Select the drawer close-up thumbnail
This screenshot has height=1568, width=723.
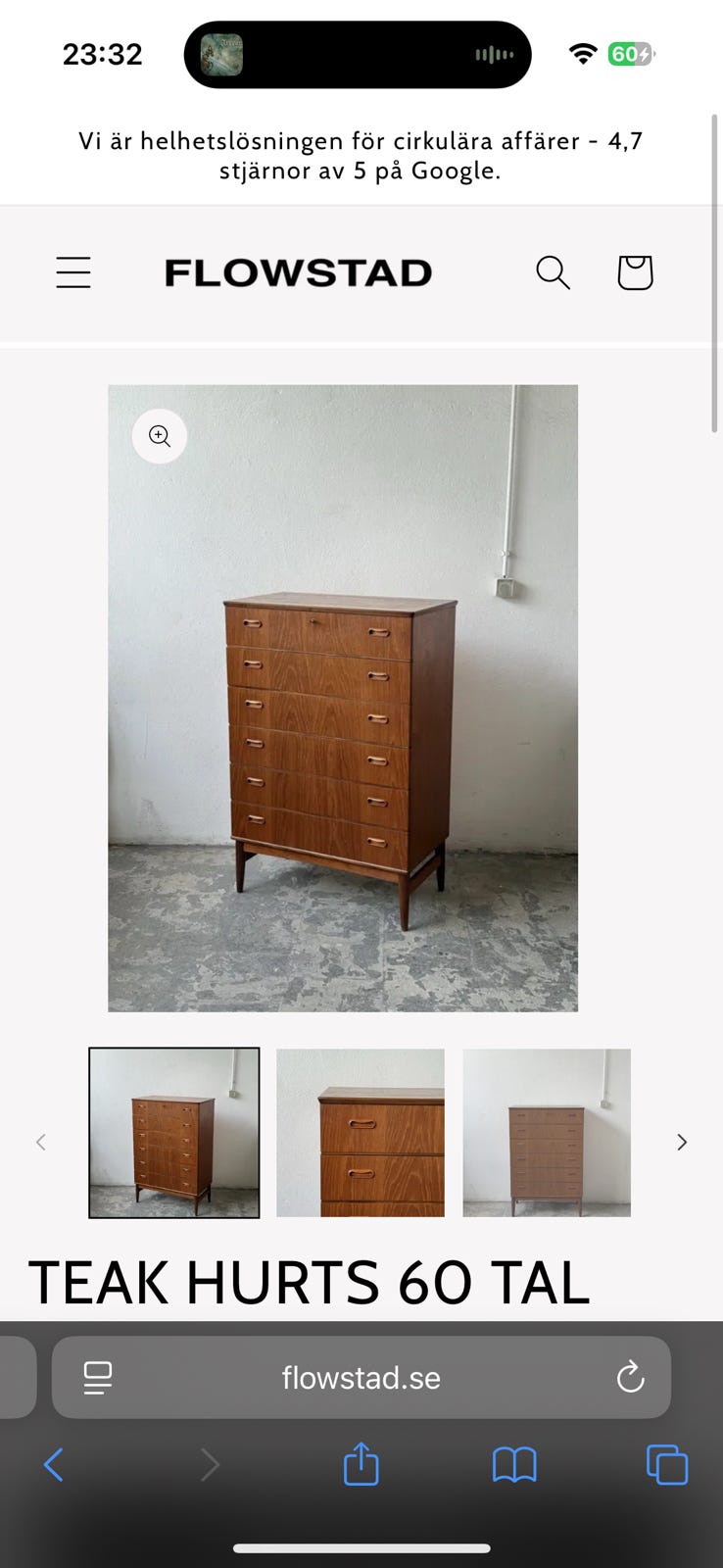point(360,1132)
